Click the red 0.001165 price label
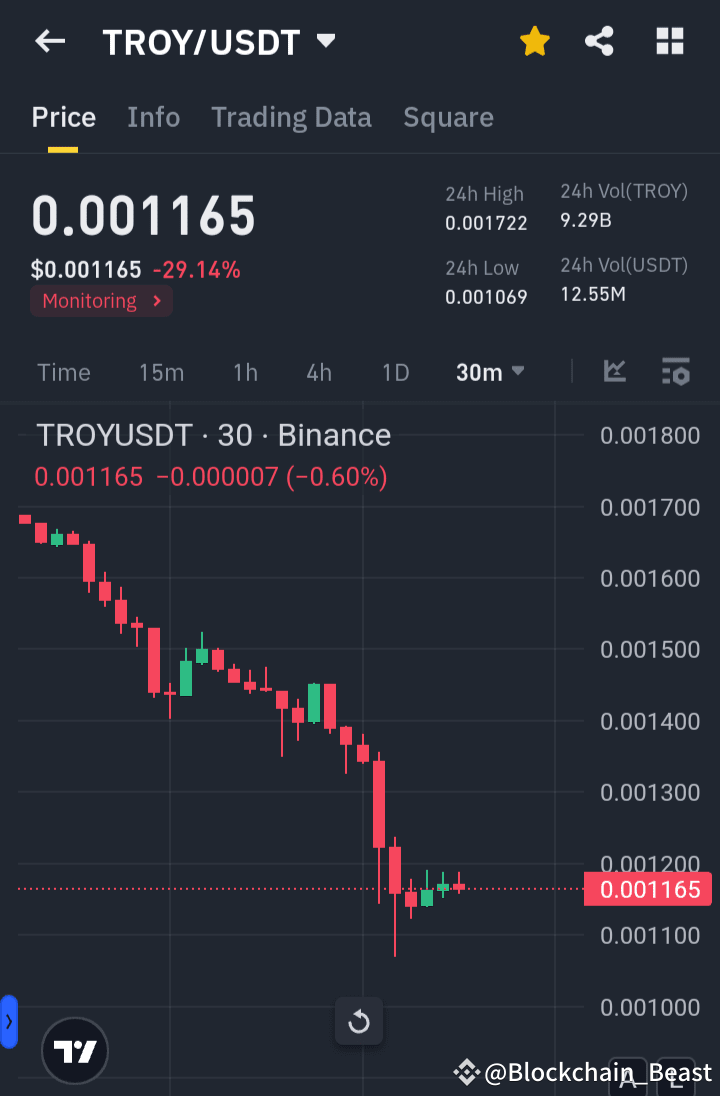Viewport: 720px width, 1096px height. click(647, 888)
